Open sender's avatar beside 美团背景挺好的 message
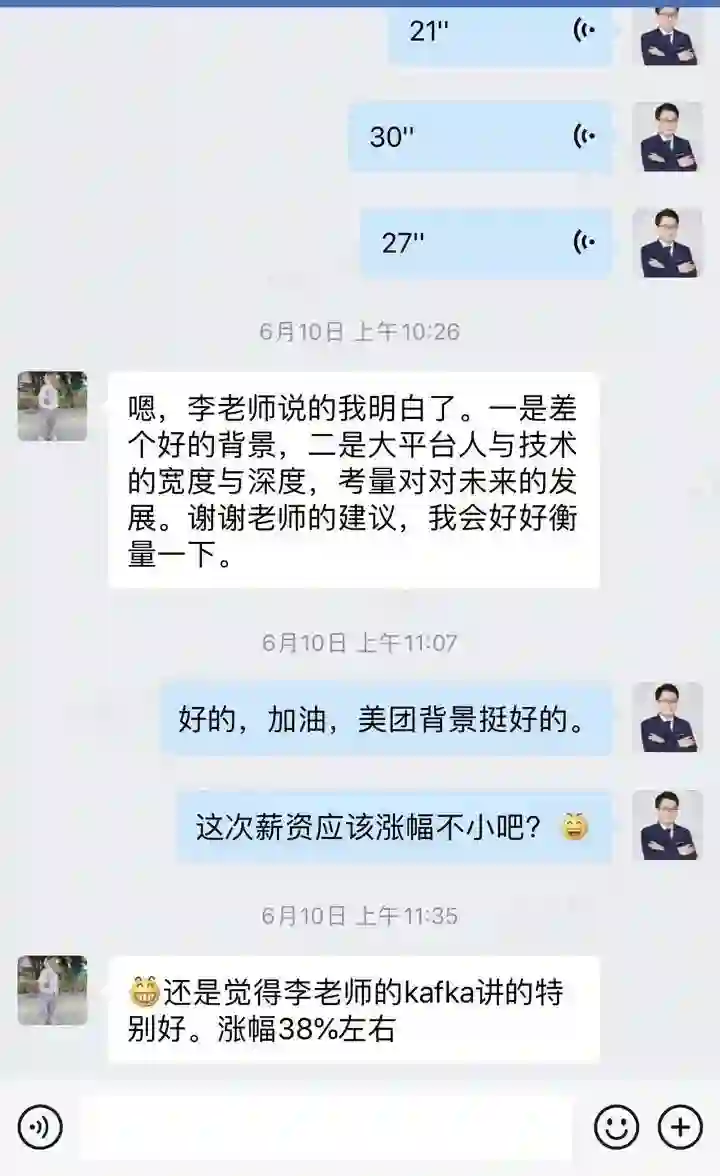The height and width of the screenshot is (1176, 720). 667,717
